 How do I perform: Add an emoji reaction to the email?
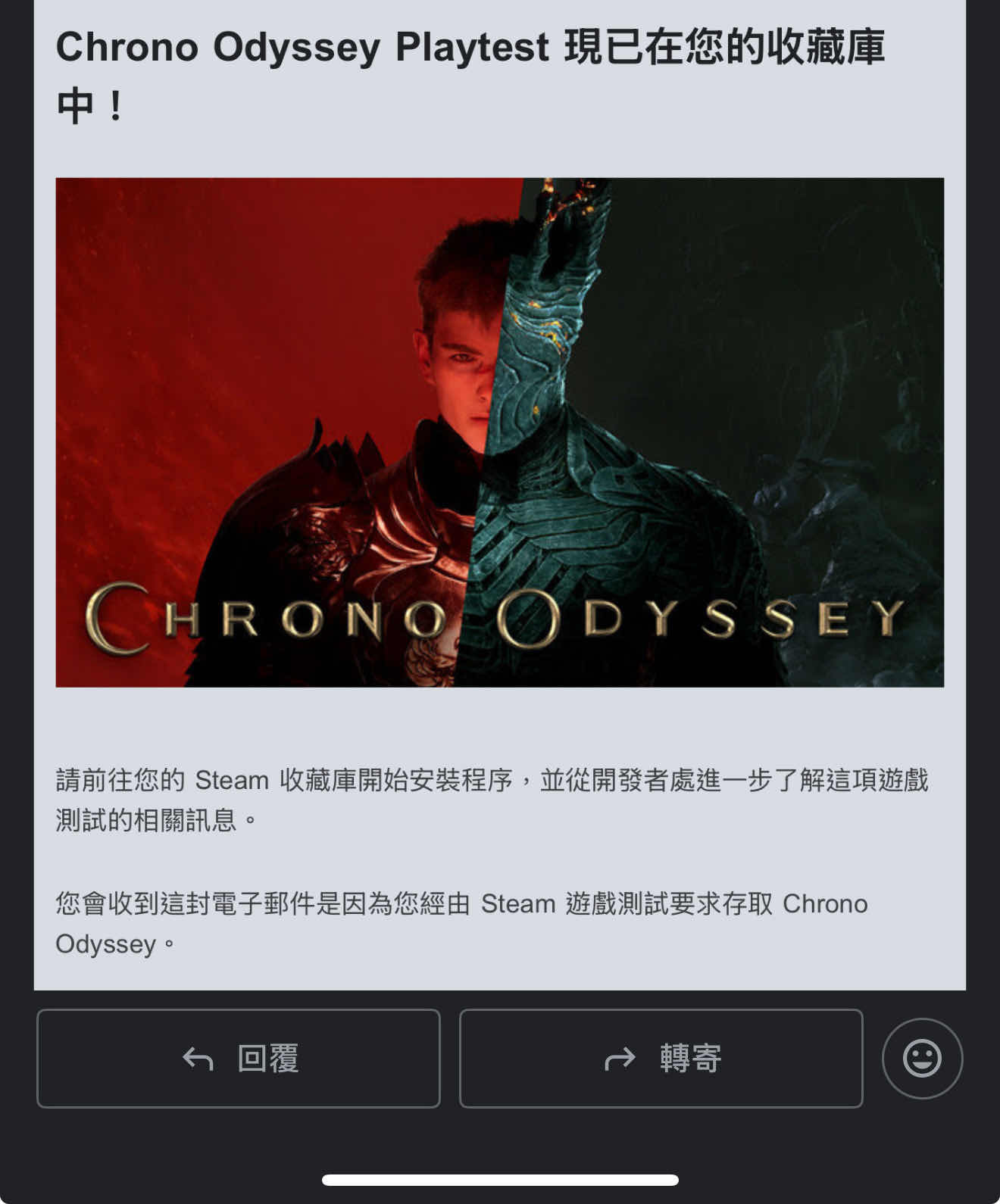(922, 1058)
